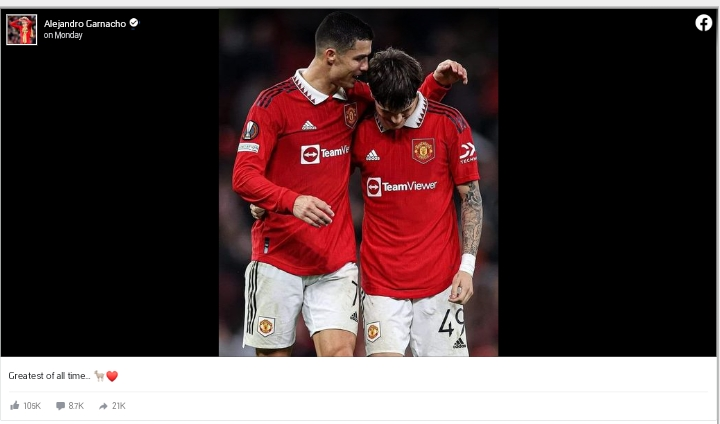720x424 pixels.
Task: Open the post's 'on Monday' timestamp link
Action: tap(63, 35)
